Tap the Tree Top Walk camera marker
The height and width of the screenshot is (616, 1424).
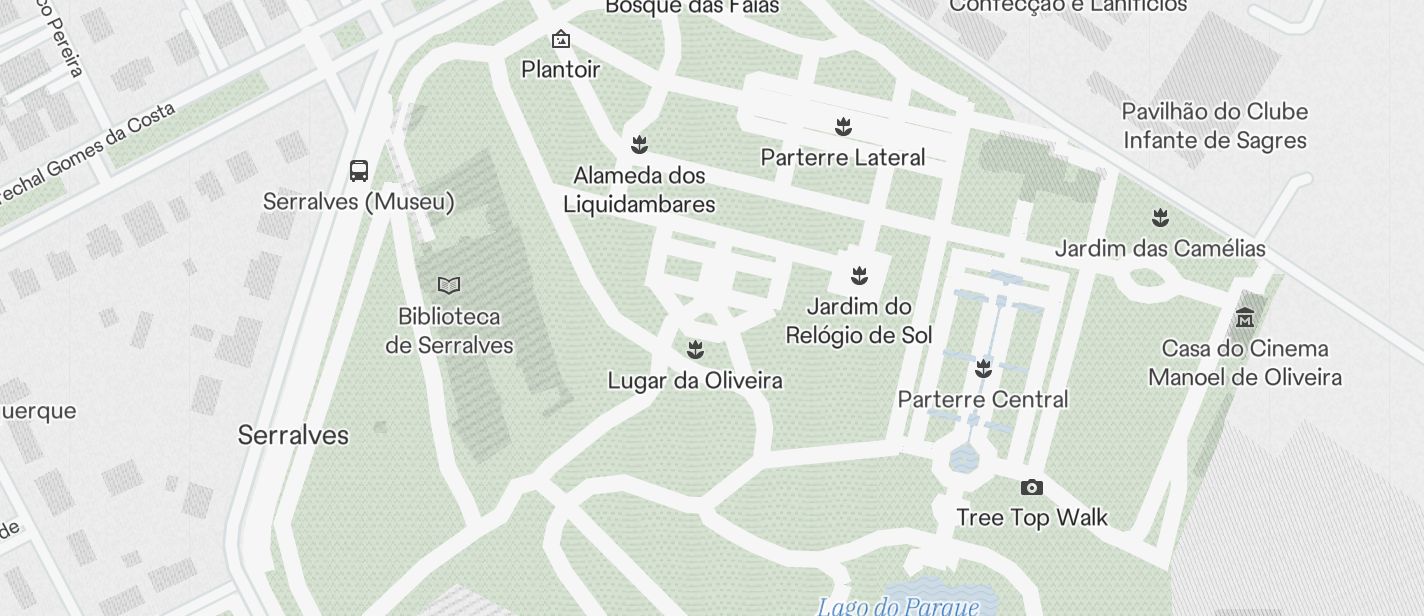(x=1031, y=488)
